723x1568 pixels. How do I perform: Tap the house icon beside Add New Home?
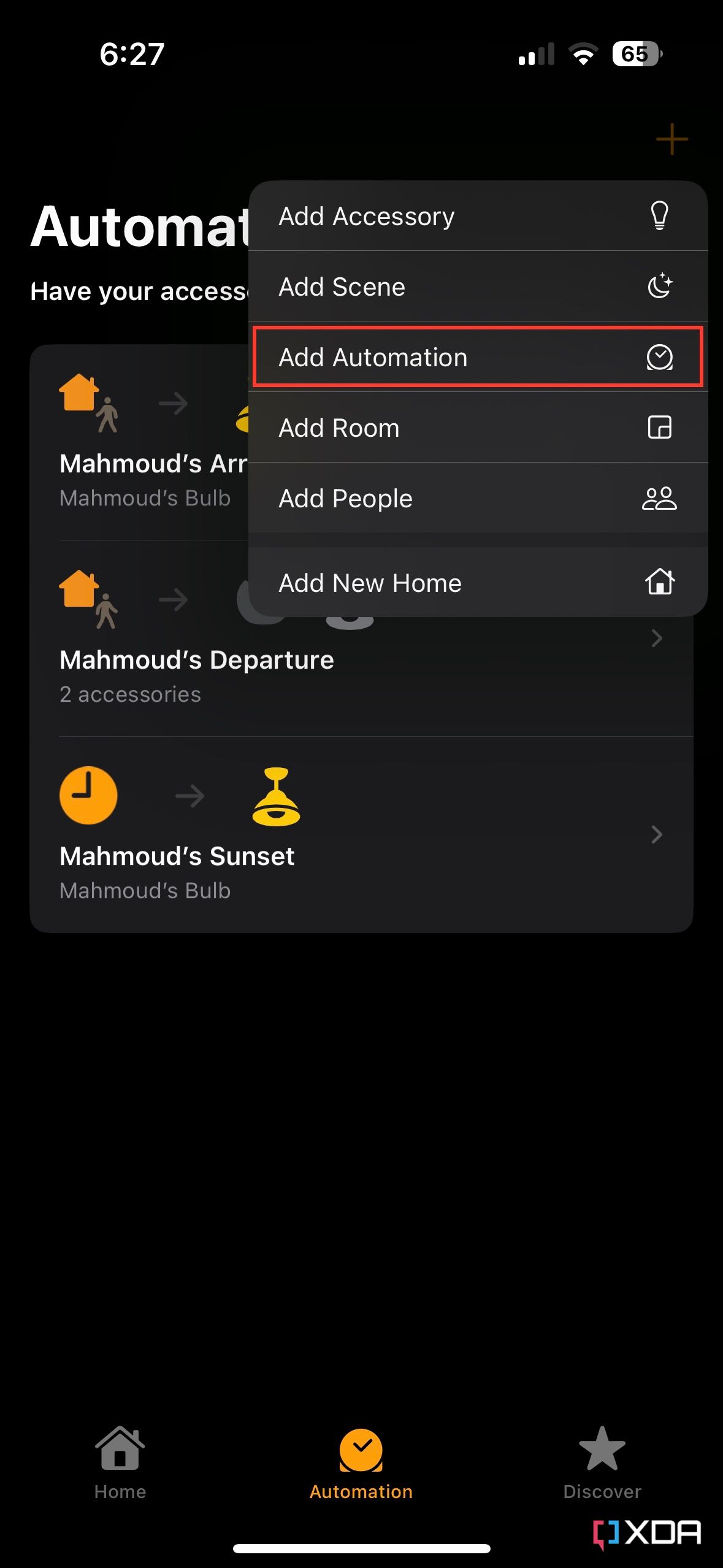pyautogui.click(x=660, y=583)
